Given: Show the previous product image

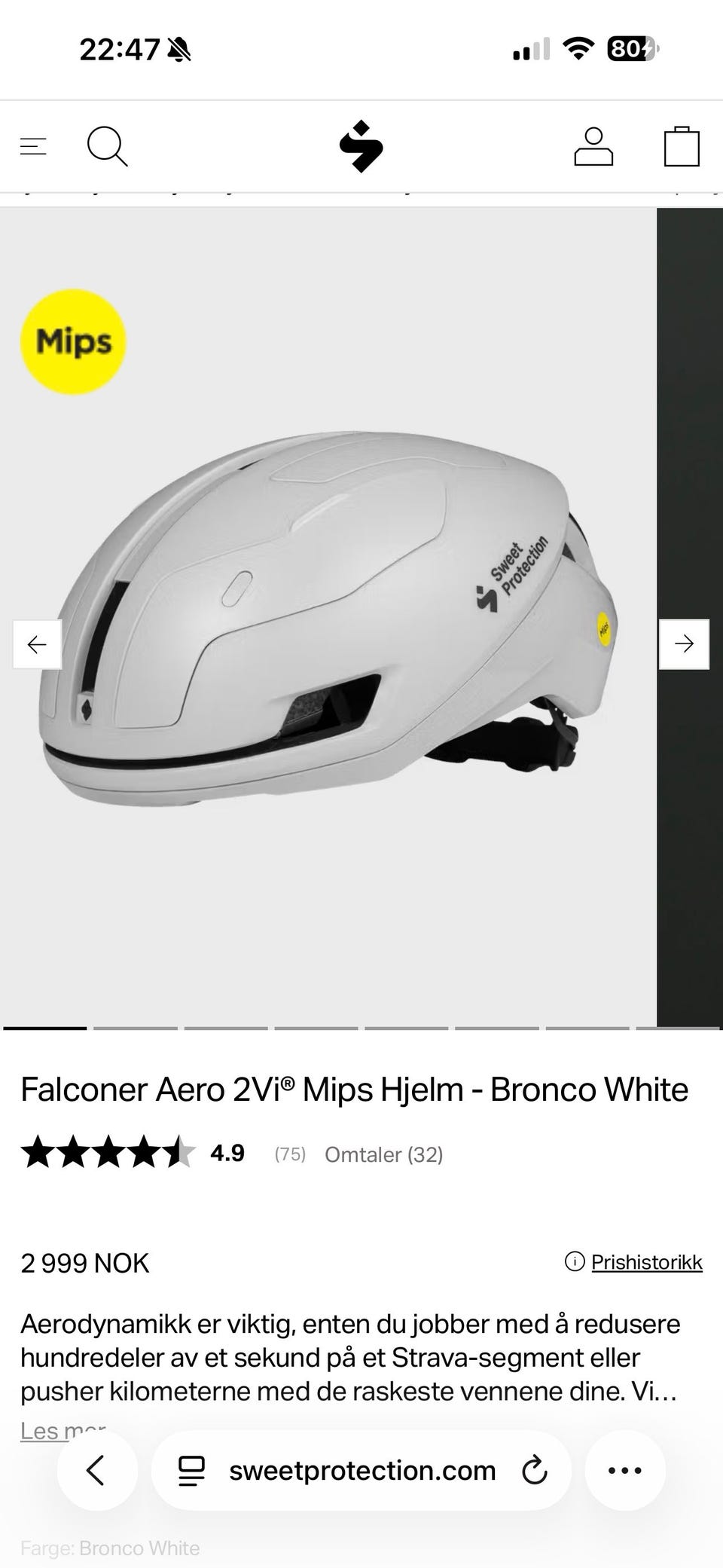Looking at the screenshot, I should pyautogui.click(x=37, y=644).
